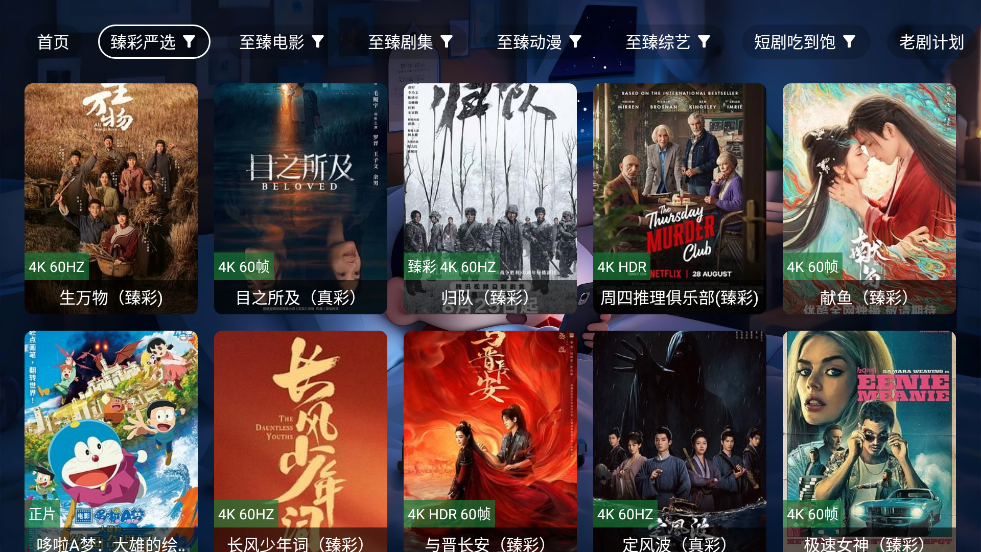
Task: Select the 归队（臻彩） card
Action: pos(490,198)
